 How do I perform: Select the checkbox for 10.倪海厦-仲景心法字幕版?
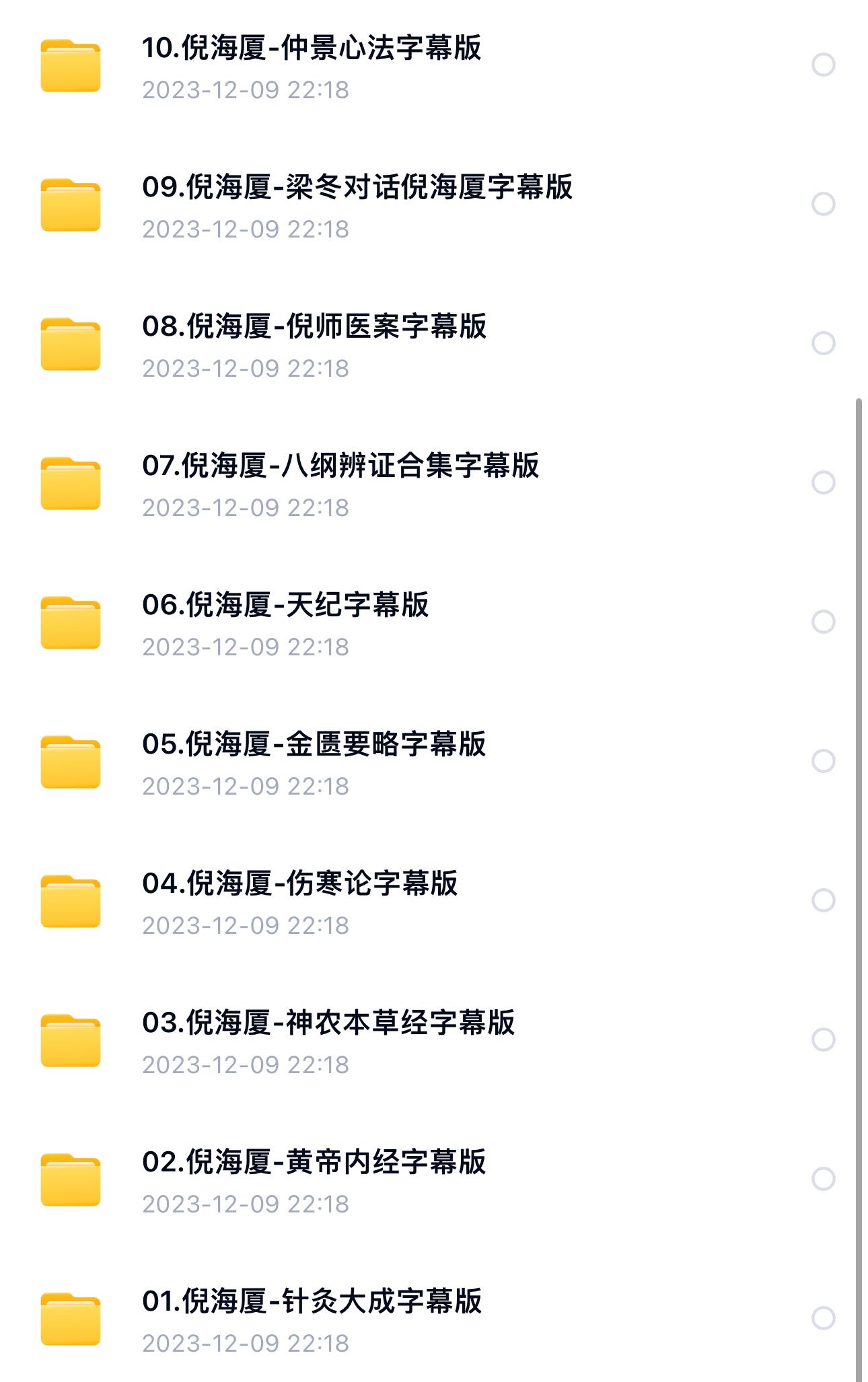coord(822,64)
